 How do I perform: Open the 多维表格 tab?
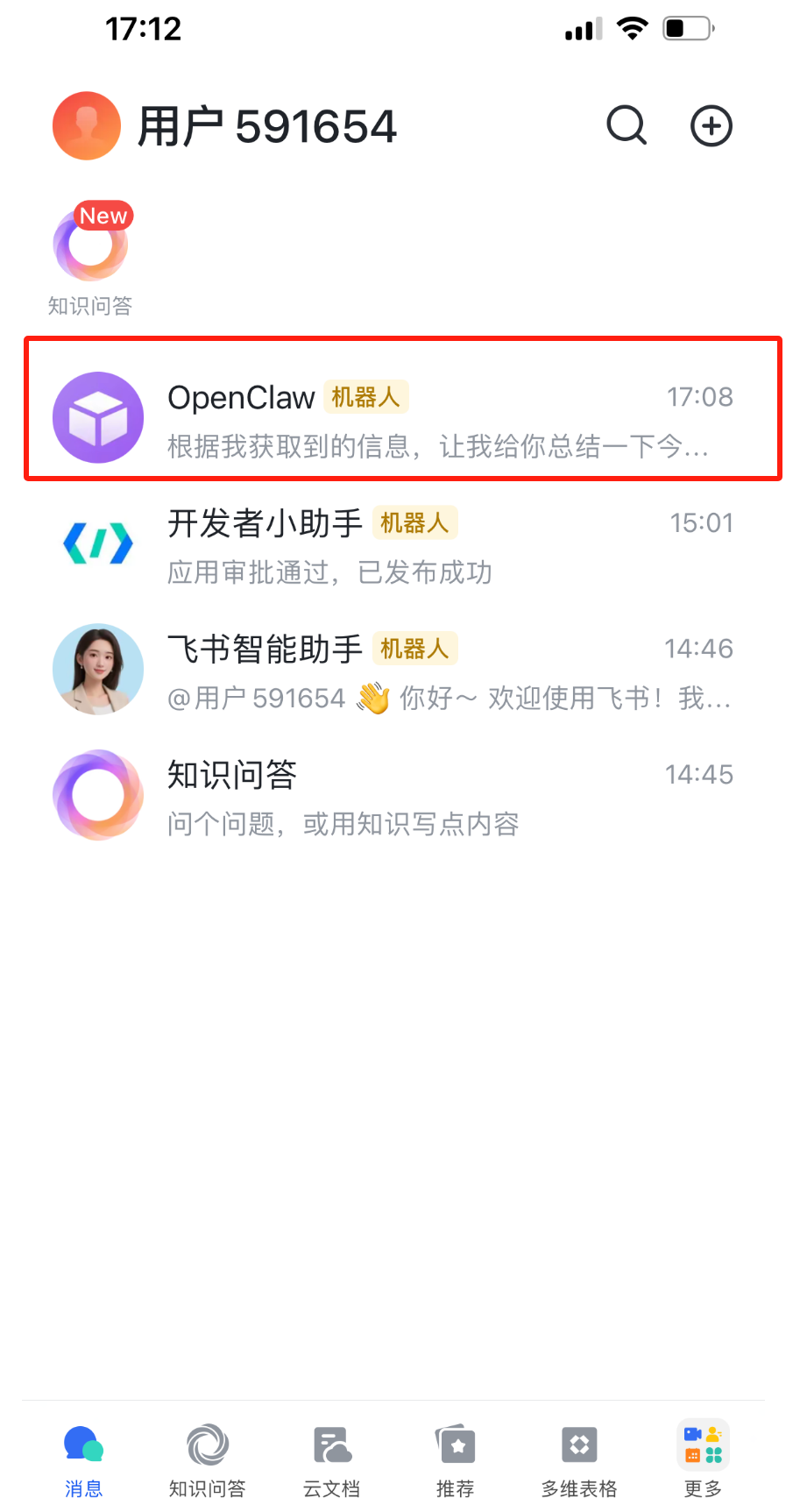pyautogui.click(x=579, y=1459)
